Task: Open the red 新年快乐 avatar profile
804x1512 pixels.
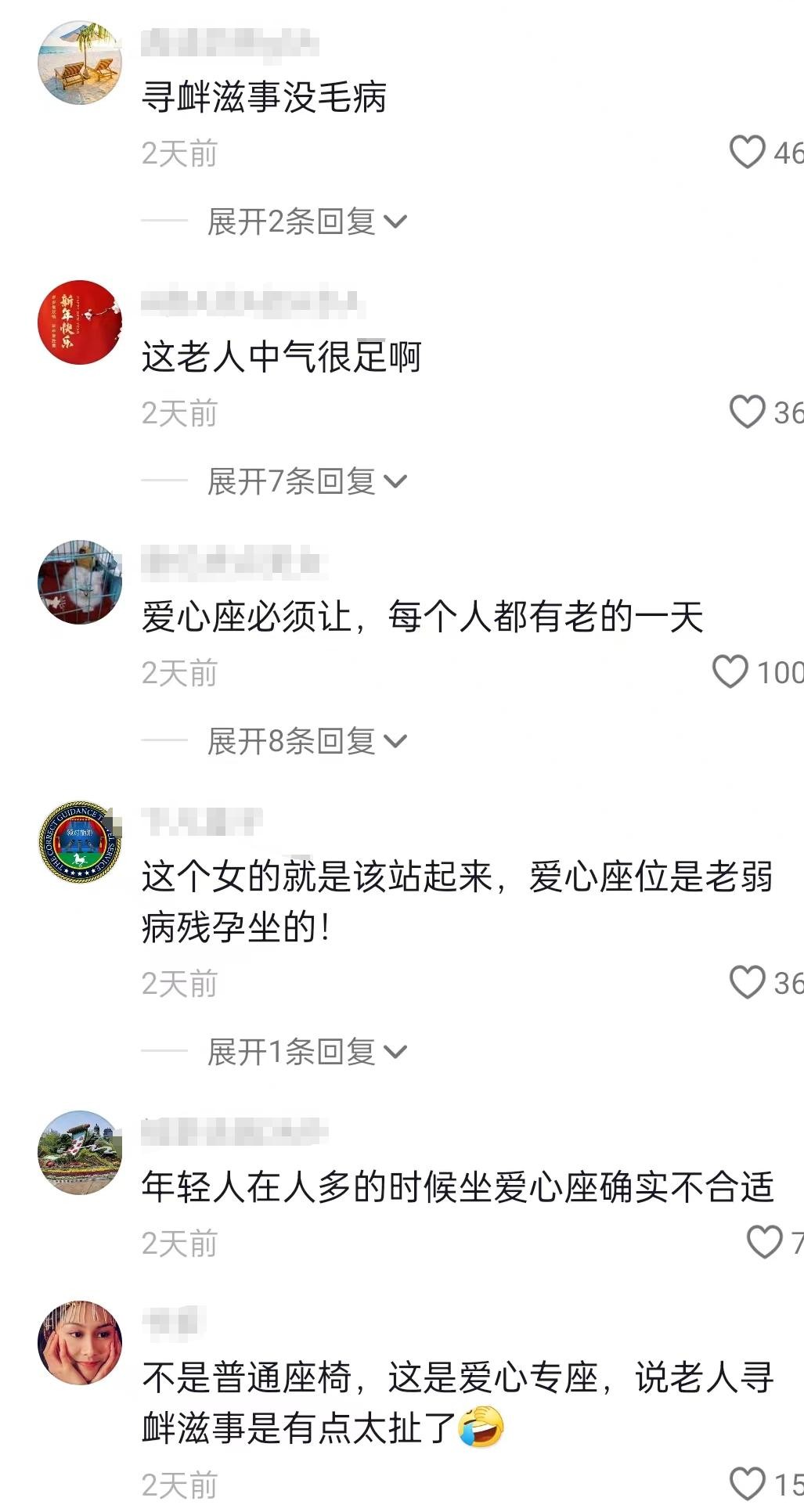Action: pyautogui.click(x=80, y=322)
